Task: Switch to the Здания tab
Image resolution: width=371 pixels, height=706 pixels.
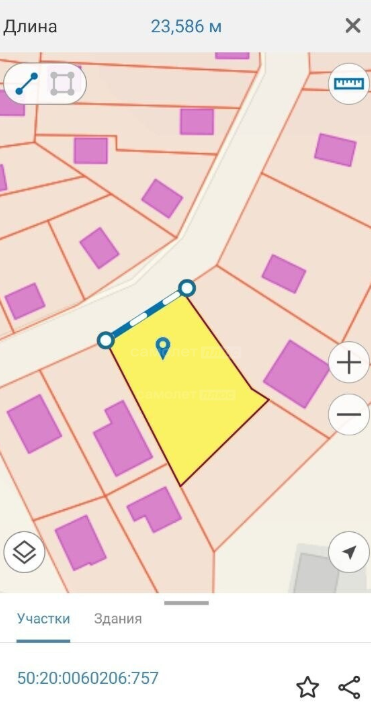Action: tap(118, 619)
